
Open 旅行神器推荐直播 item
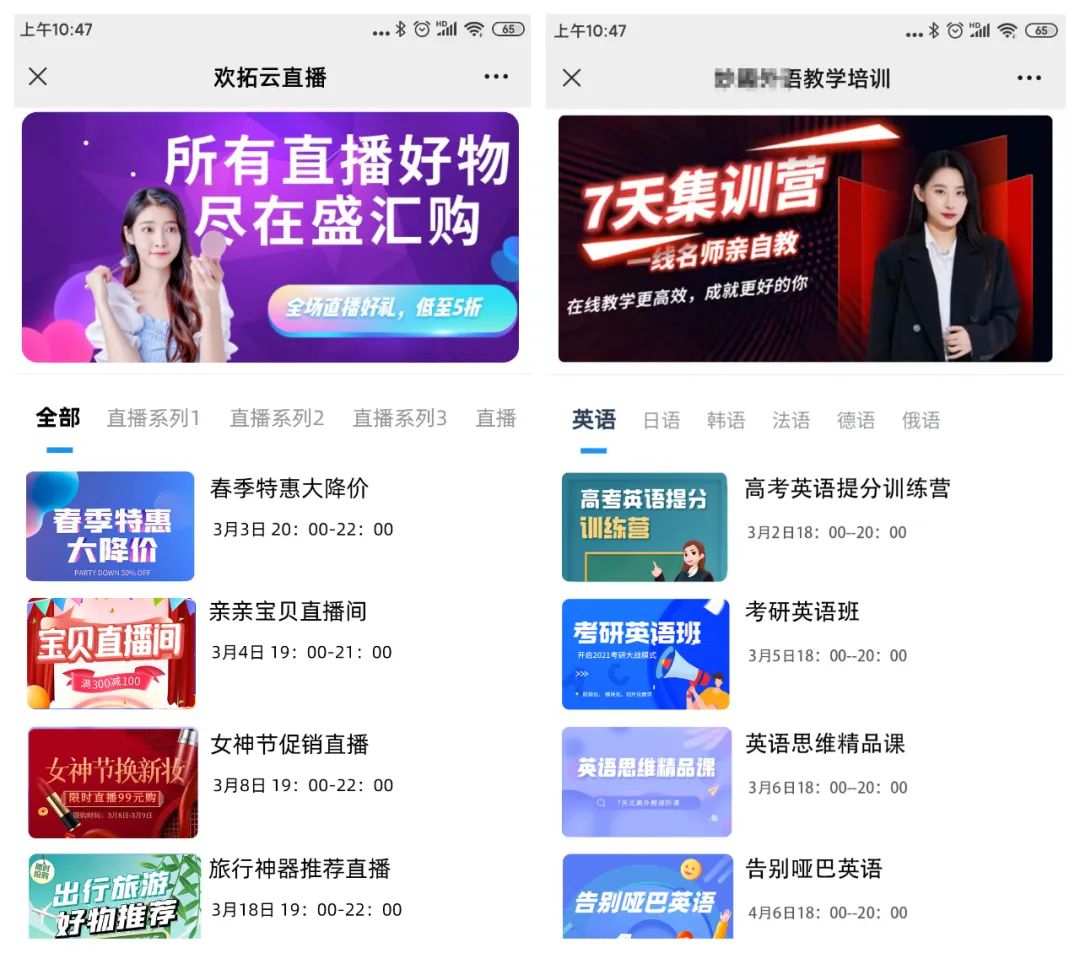299,869
